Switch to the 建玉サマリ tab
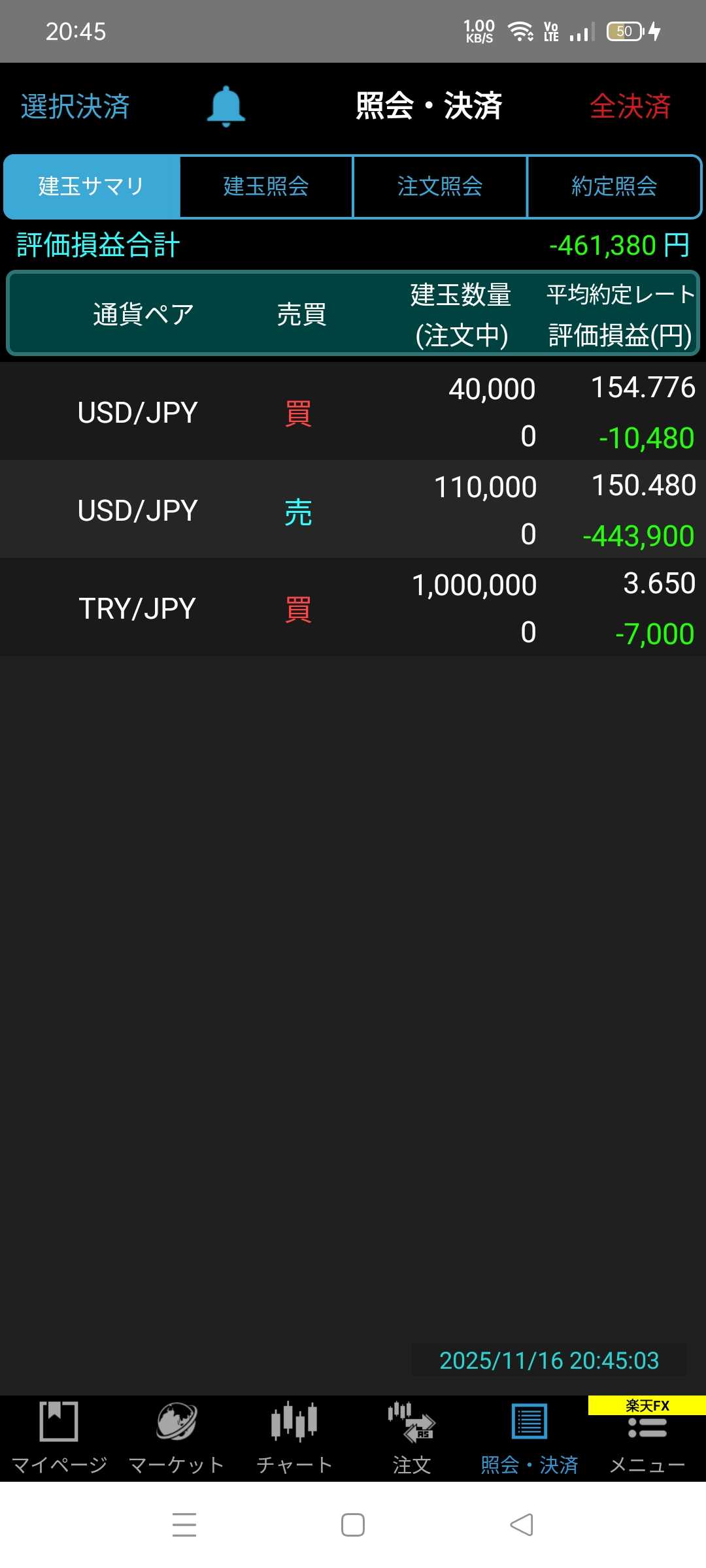 (92, 187)
